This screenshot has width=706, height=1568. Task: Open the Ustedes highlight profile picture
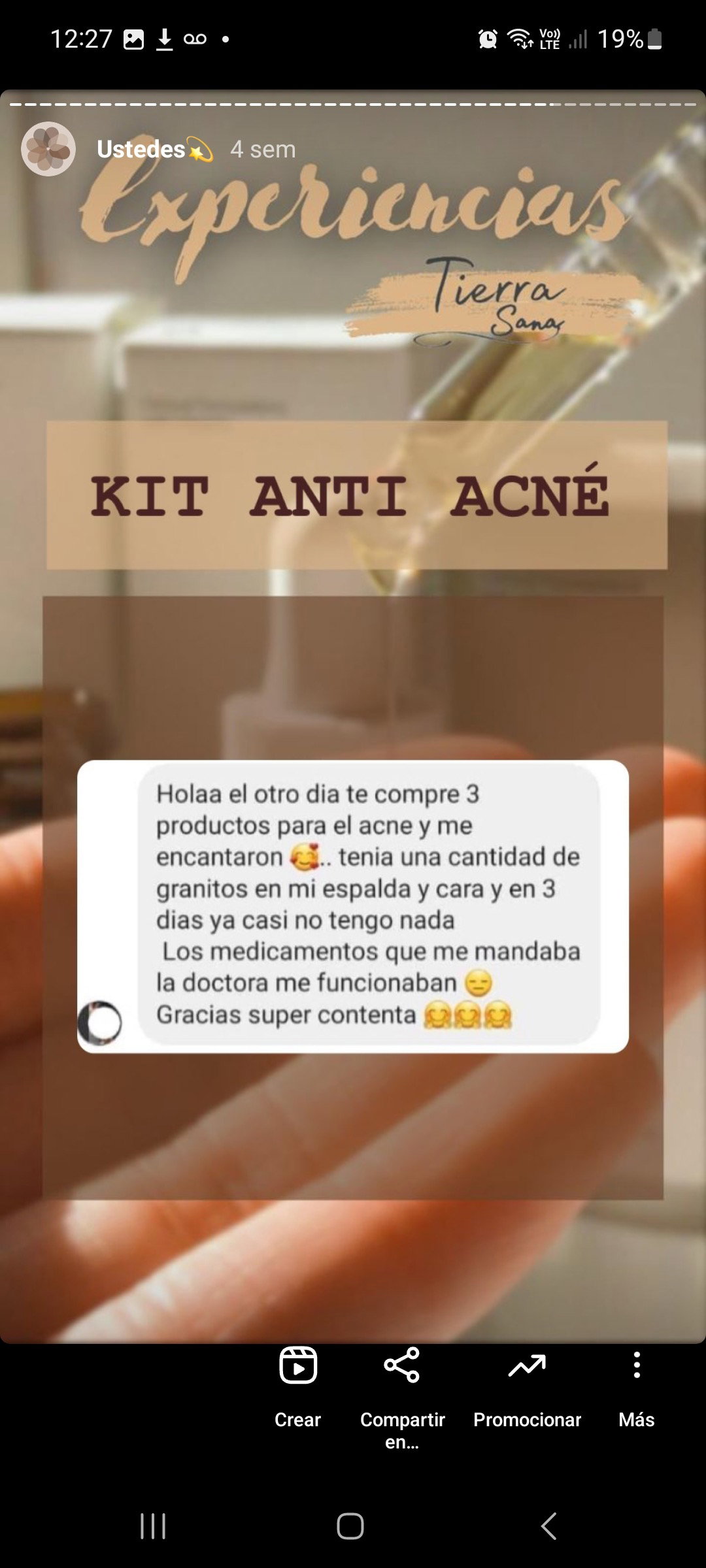click(48, 149)
